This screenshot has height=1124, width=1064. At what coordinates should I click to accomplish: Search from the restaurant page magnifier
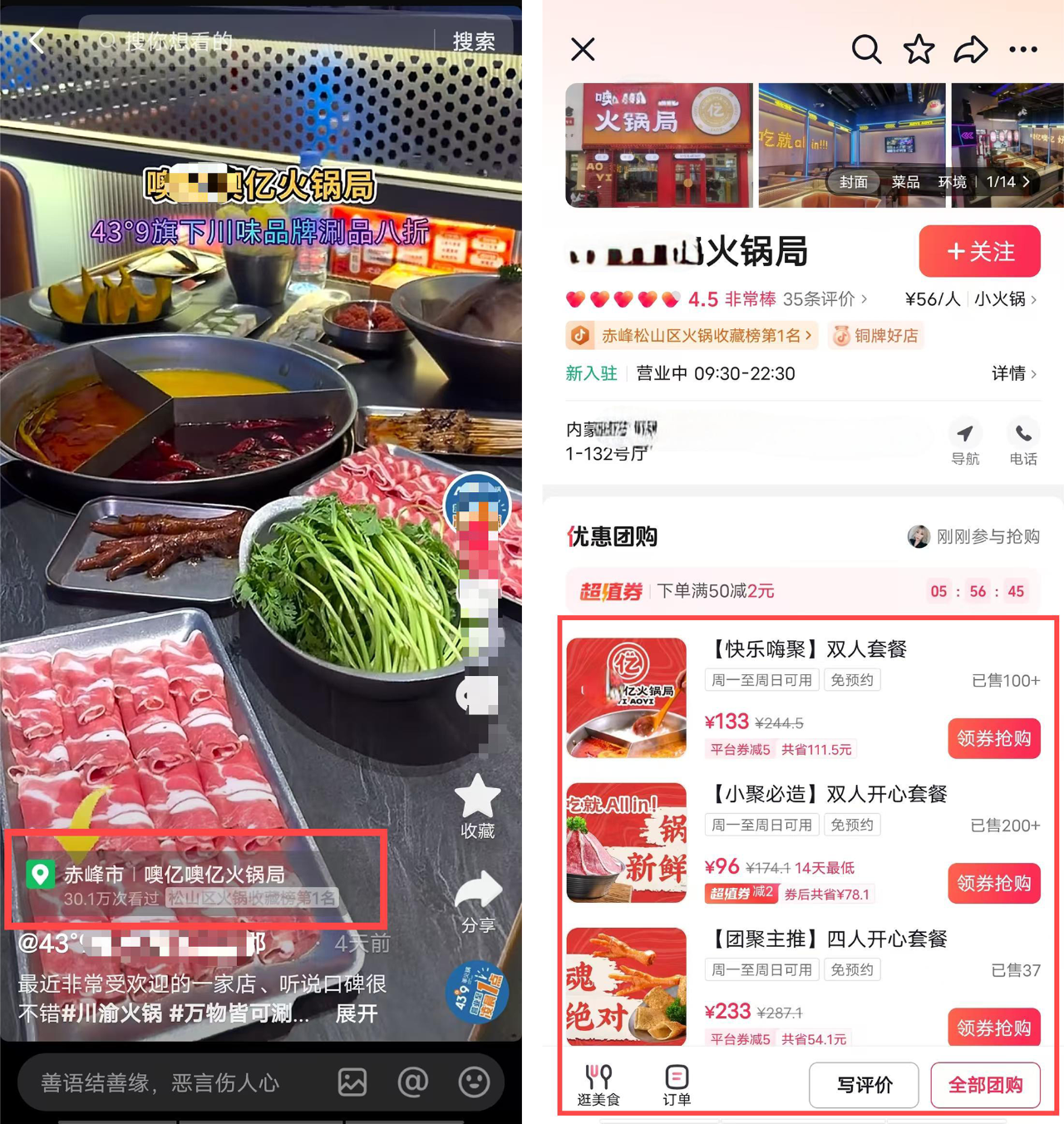coord(866,50)
